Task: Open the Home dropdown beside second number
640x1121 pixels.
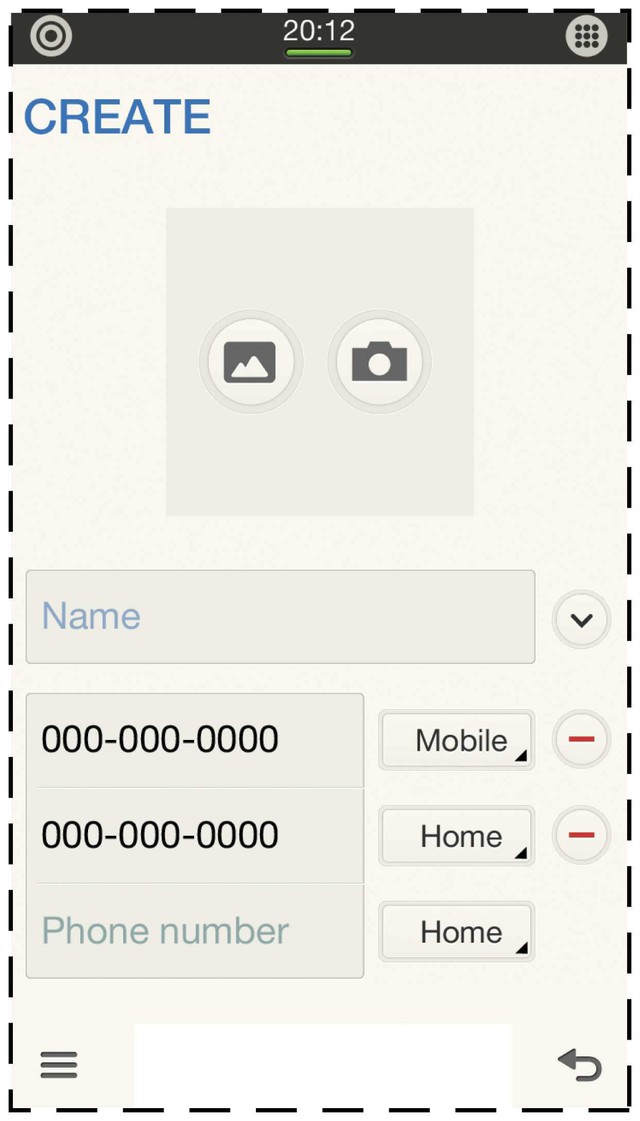Action: [x=457, y=835]
